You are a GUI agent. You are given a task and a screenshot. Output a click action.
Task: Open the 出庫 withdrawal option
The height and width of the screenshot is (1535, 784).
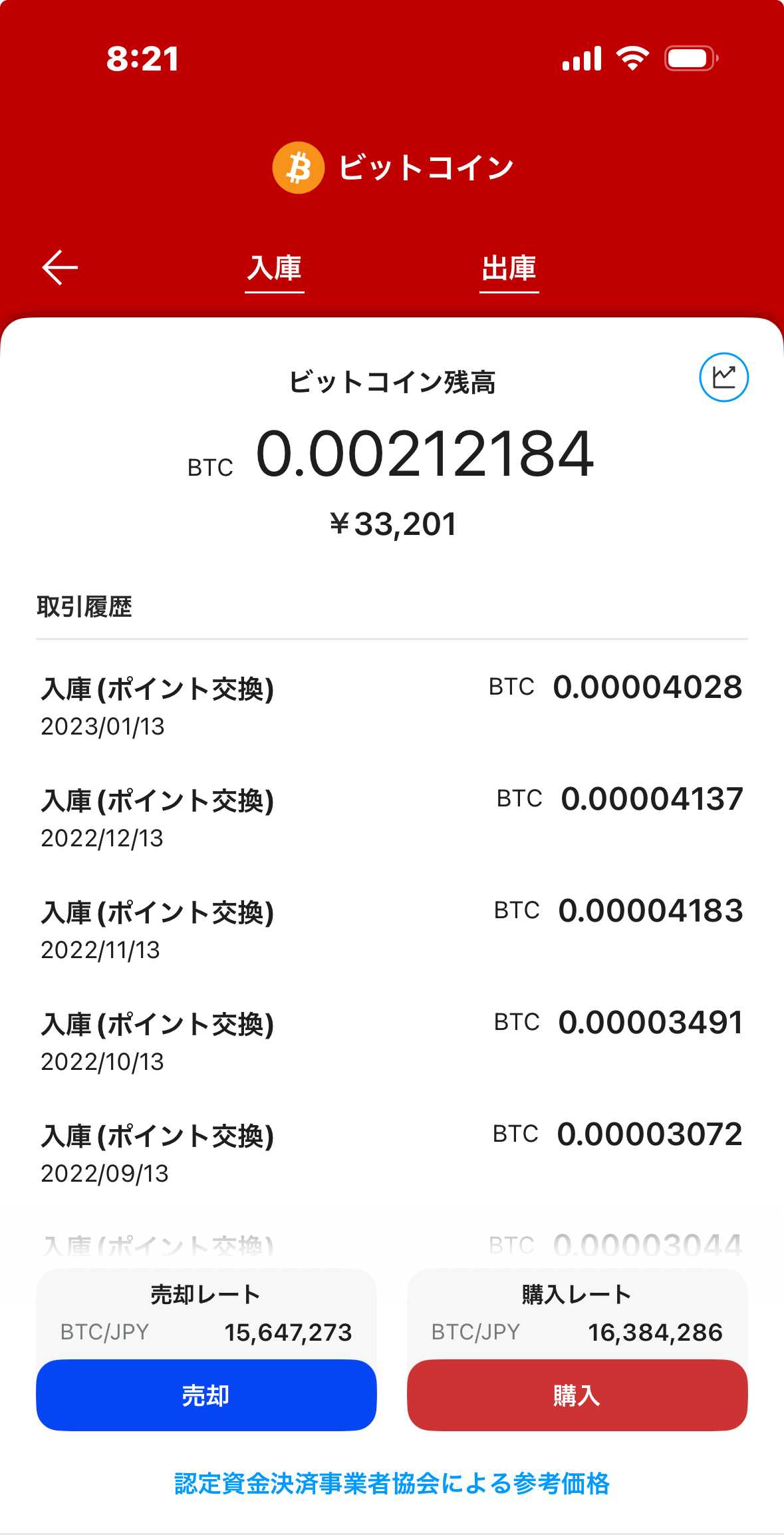tap(509, 268)
